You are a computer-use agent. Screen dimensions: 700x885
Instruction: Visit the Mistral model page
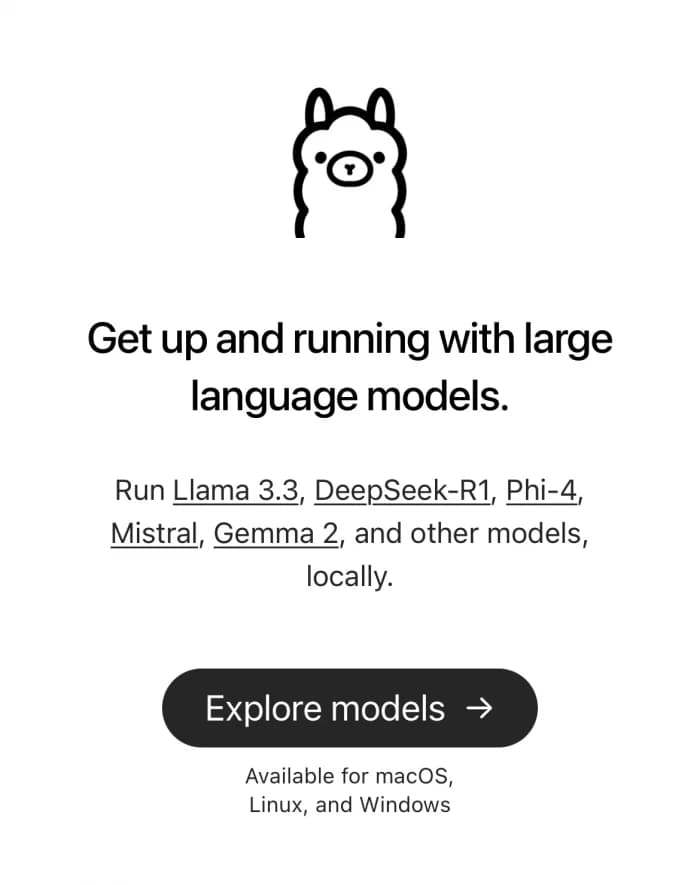pos(154,533)
